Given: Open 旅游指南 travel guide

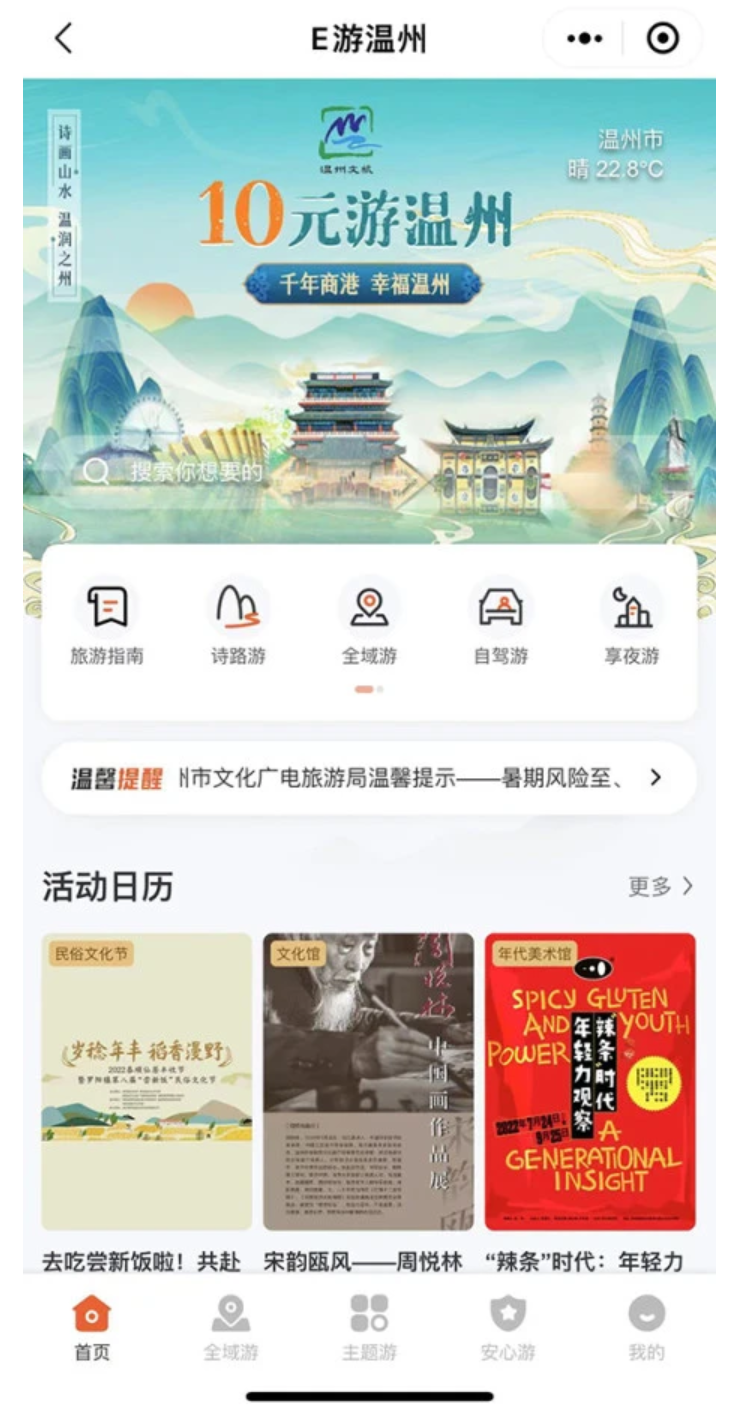Looking at the screenshot, I should 107,624.
